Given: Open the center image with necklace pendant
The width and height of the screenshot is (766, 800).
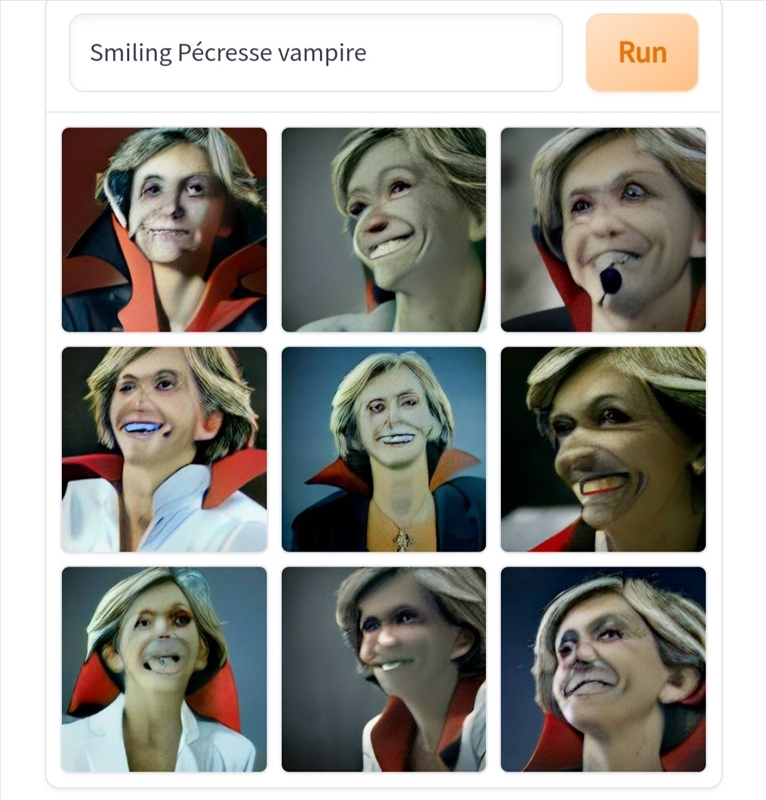Looking at the screenshot, I should click(x=382, y=450).
